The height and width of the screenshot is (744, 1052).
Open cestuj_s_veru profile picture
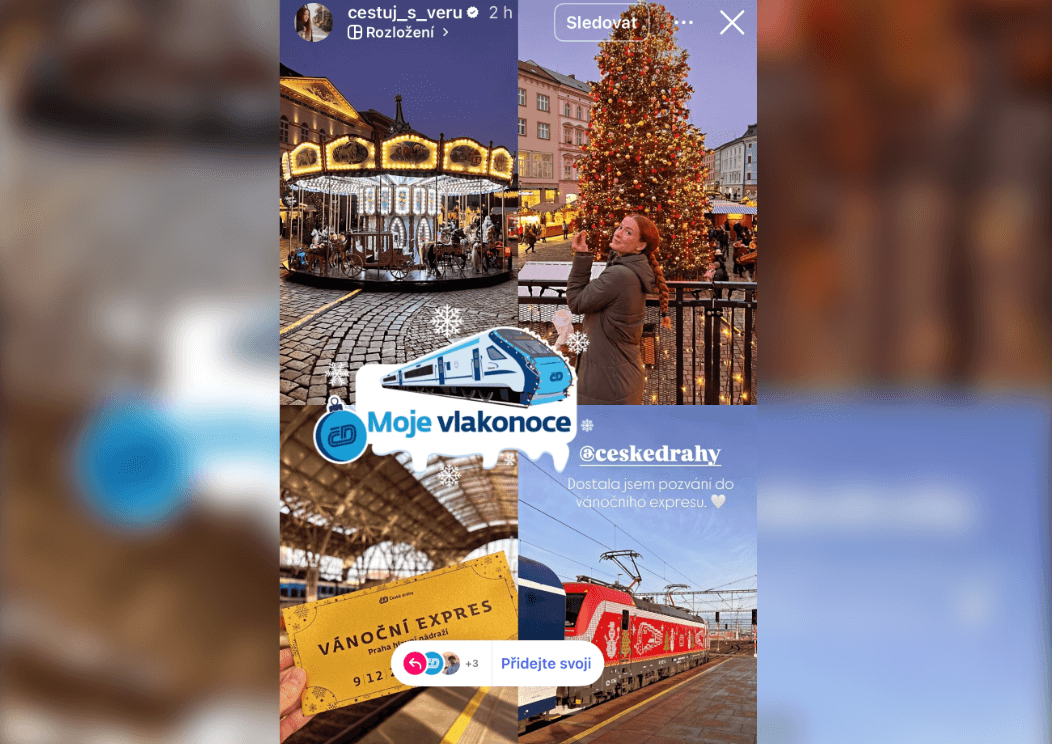313,22
